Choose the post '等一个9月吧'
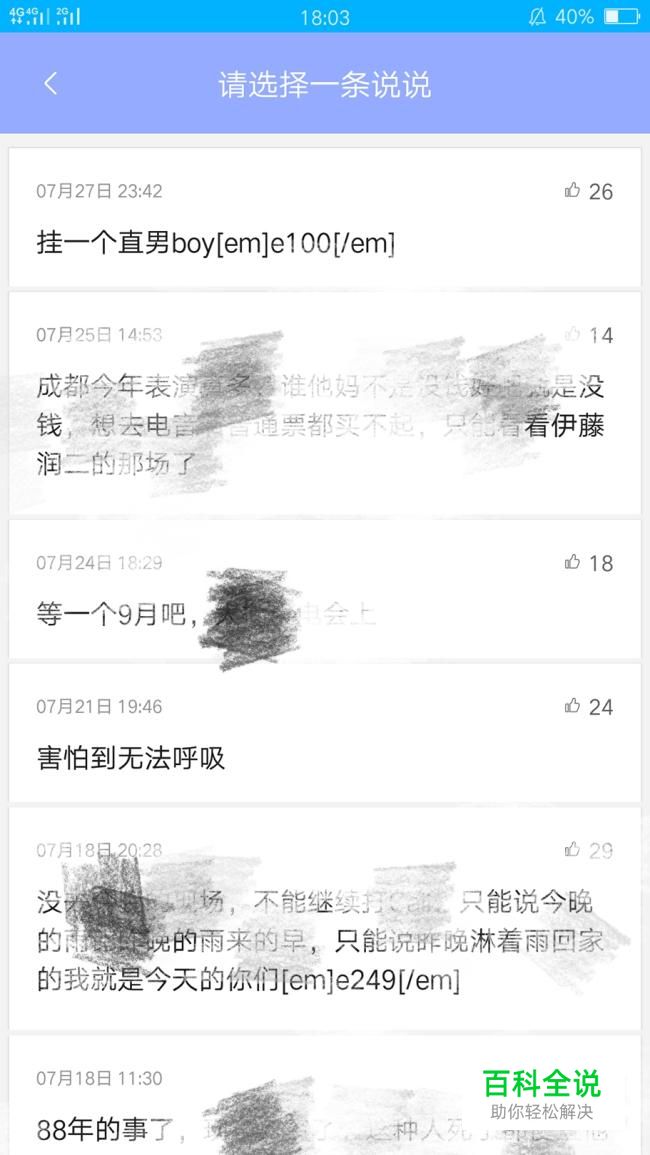The height and width of the screenshot is (1155, 650). [x=325, y=589]
